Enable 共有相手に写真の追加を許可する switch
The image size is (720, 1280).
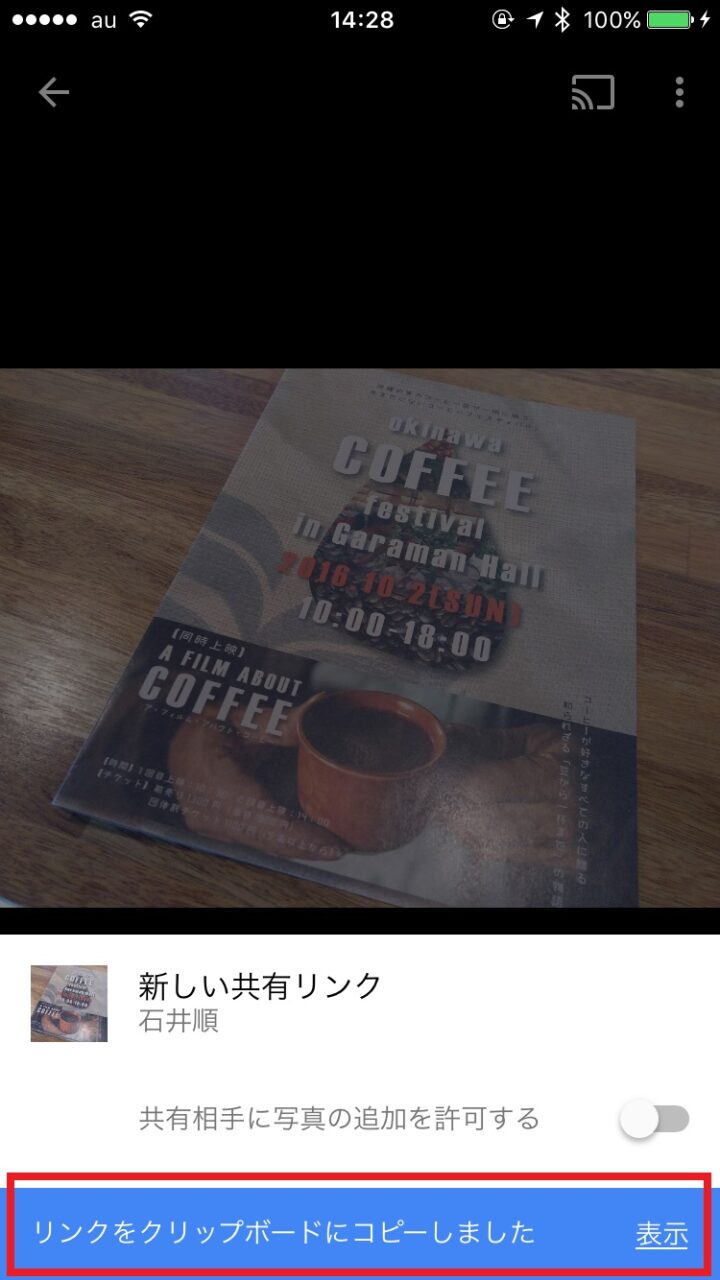655,1119
